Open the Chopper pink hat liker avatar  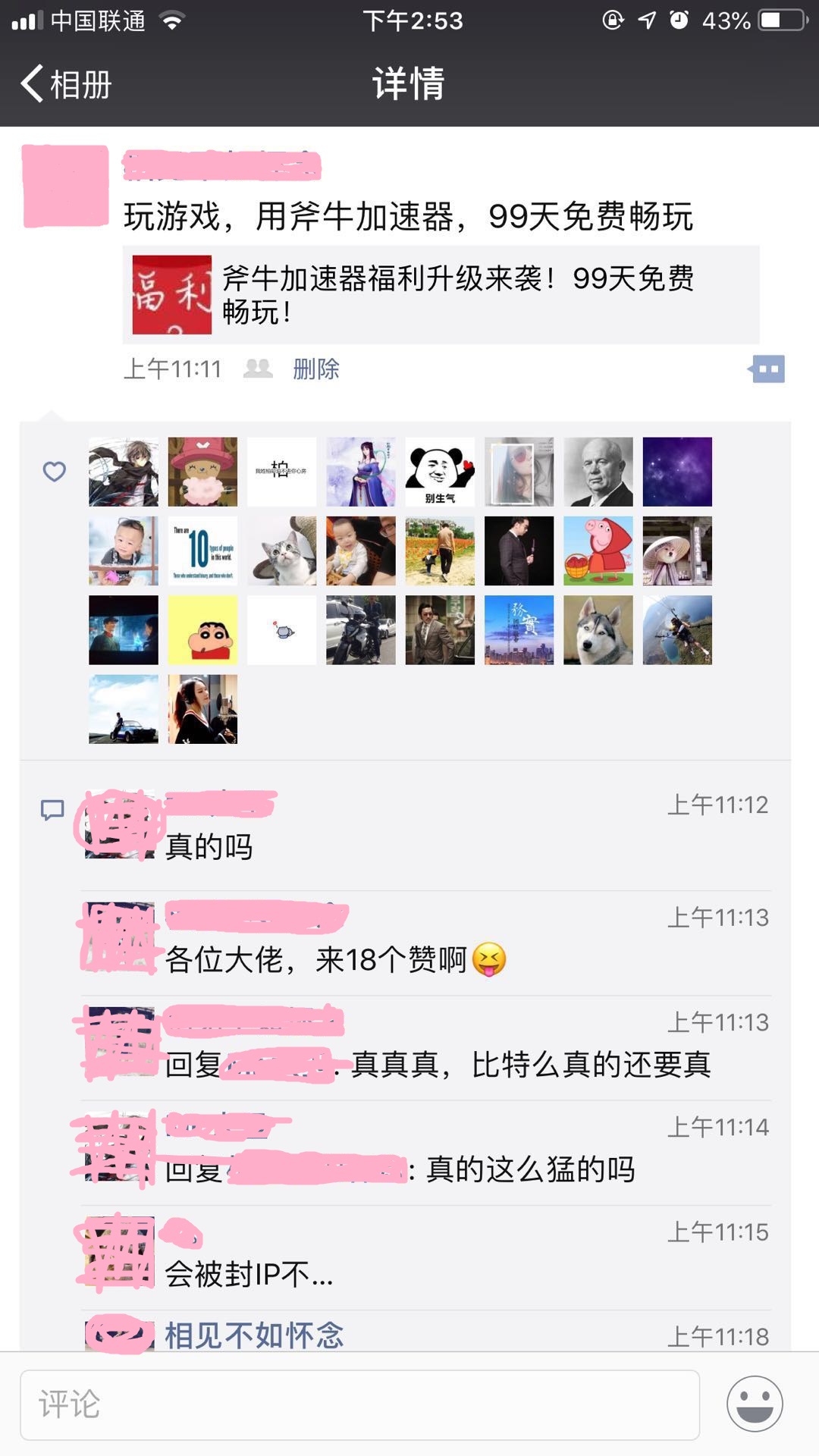click(x=202, y=472)
